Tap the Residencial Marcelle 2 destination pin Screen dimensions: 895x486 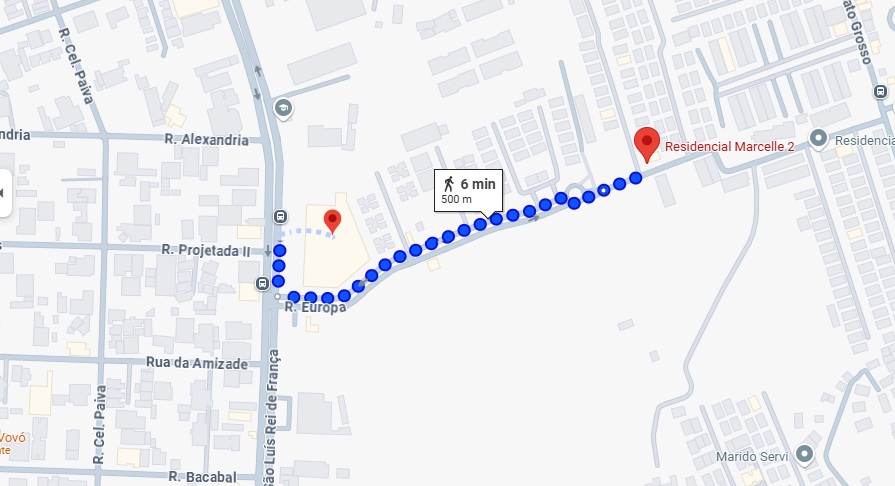coord(646,143)
